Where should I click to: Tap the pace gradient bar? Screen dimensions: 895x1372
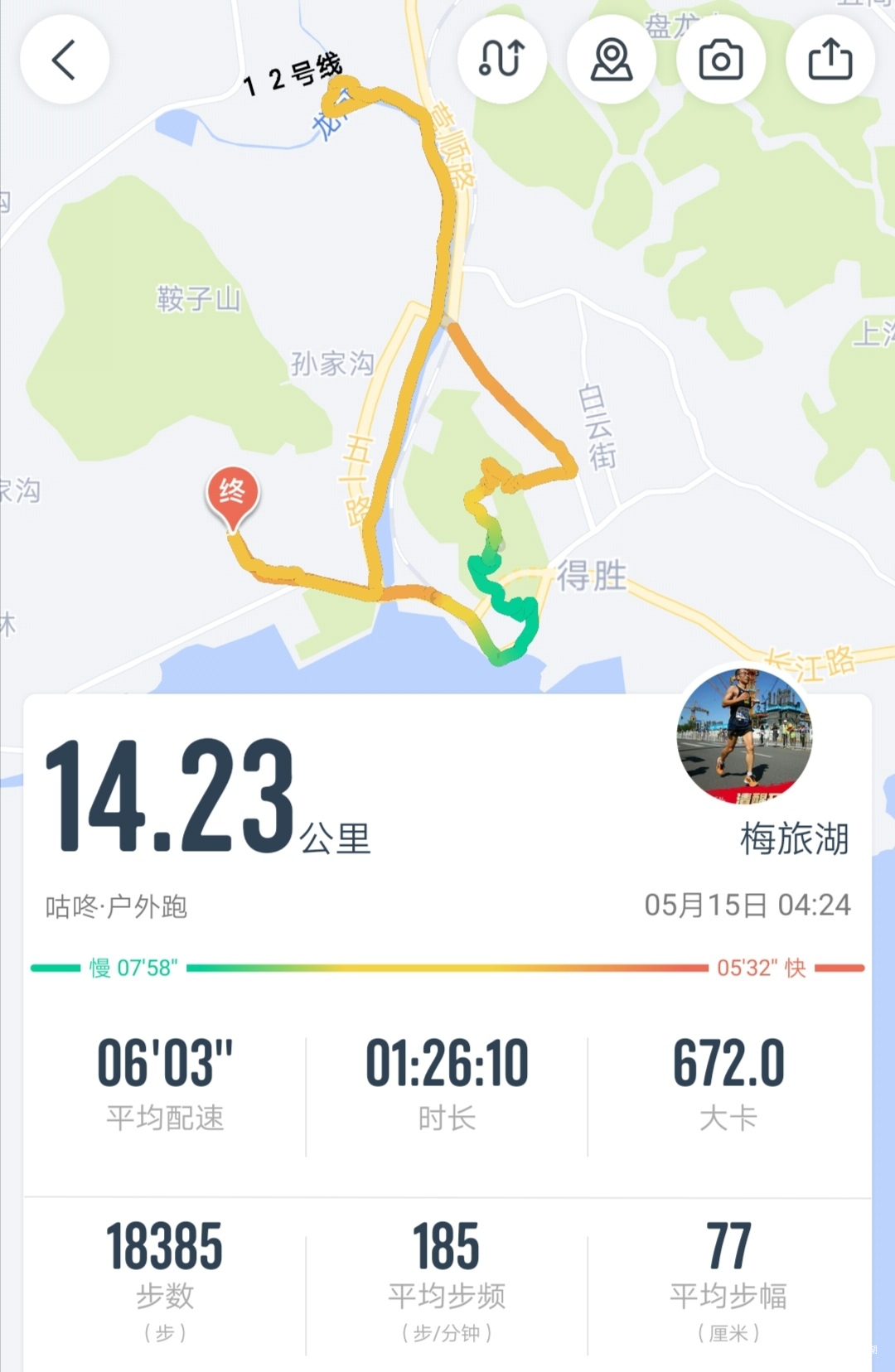[x=447, y=966]
